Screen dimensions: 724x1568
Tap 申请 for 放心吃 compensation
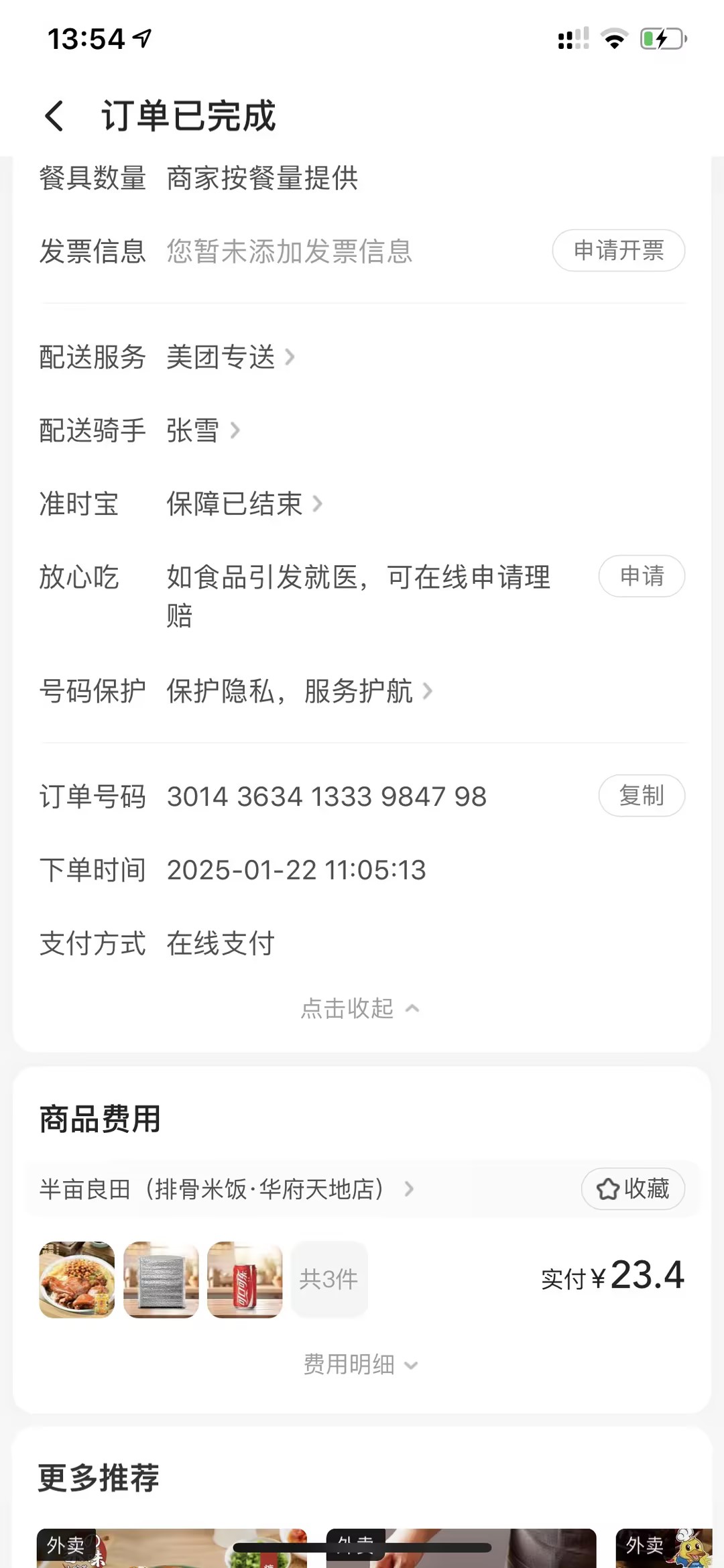click(x=641, y=576)
